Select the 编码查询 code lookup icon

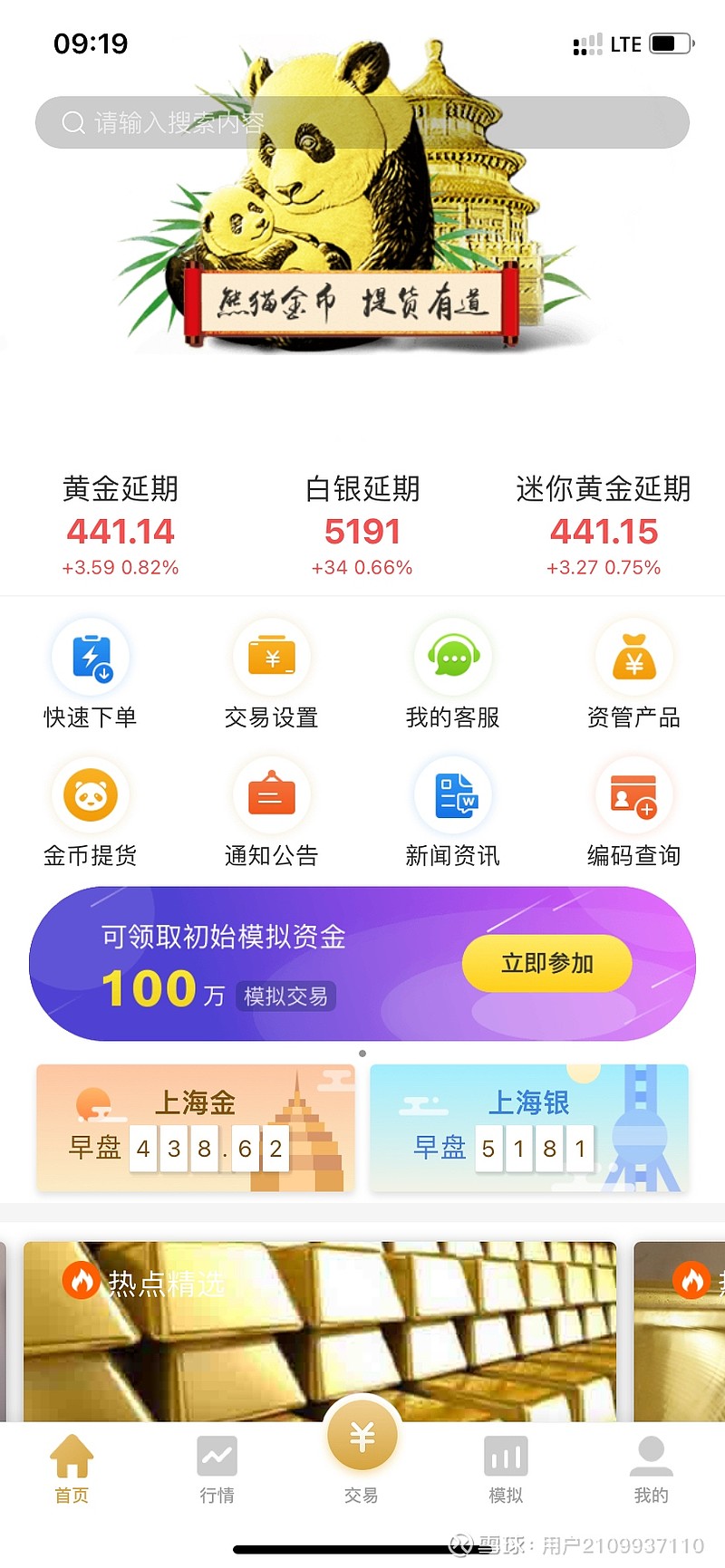pos(633,809)
